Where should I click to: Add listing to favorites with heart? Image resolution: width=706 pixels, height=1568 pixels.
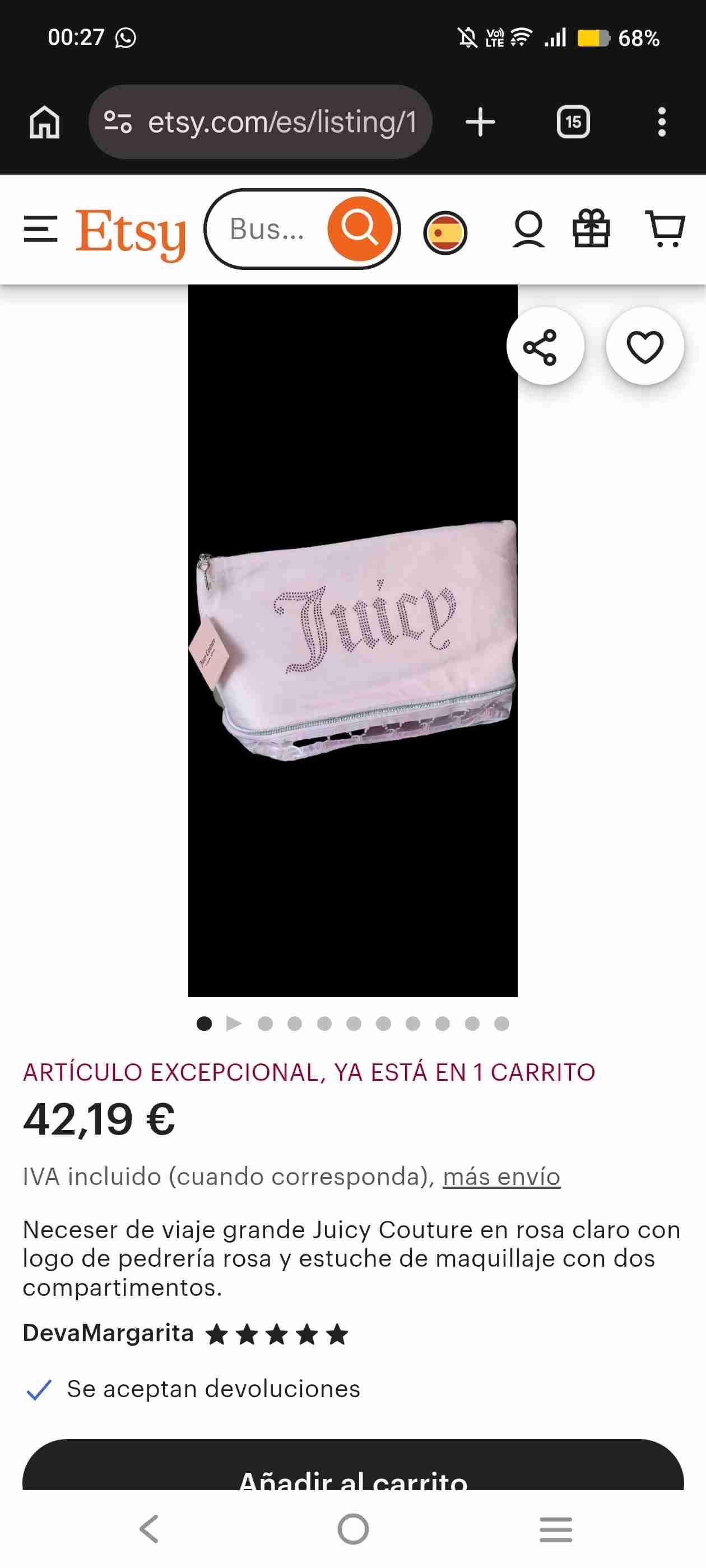[x=644, y=346]
